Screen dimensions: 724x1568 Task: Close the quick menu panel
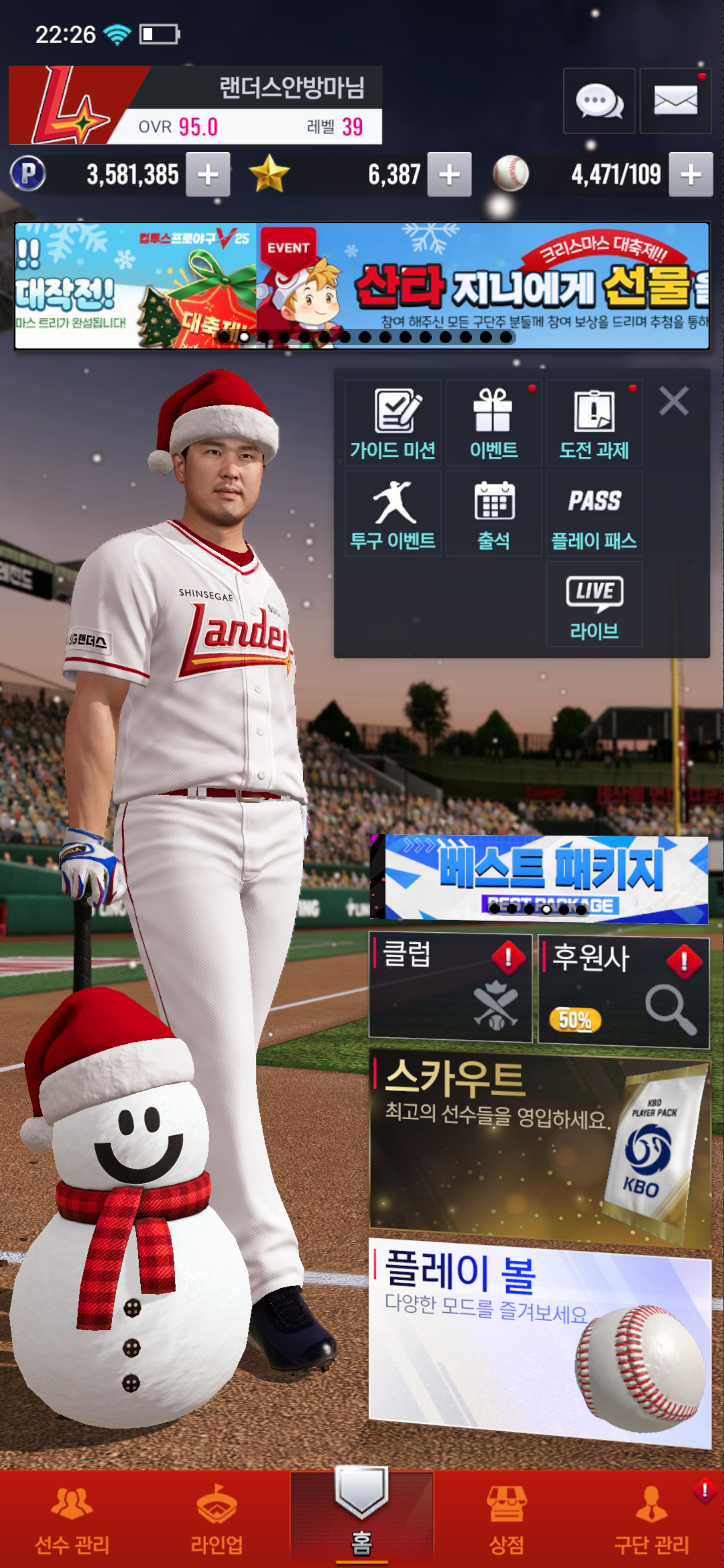pyautogui.click(x=673, y=401)
